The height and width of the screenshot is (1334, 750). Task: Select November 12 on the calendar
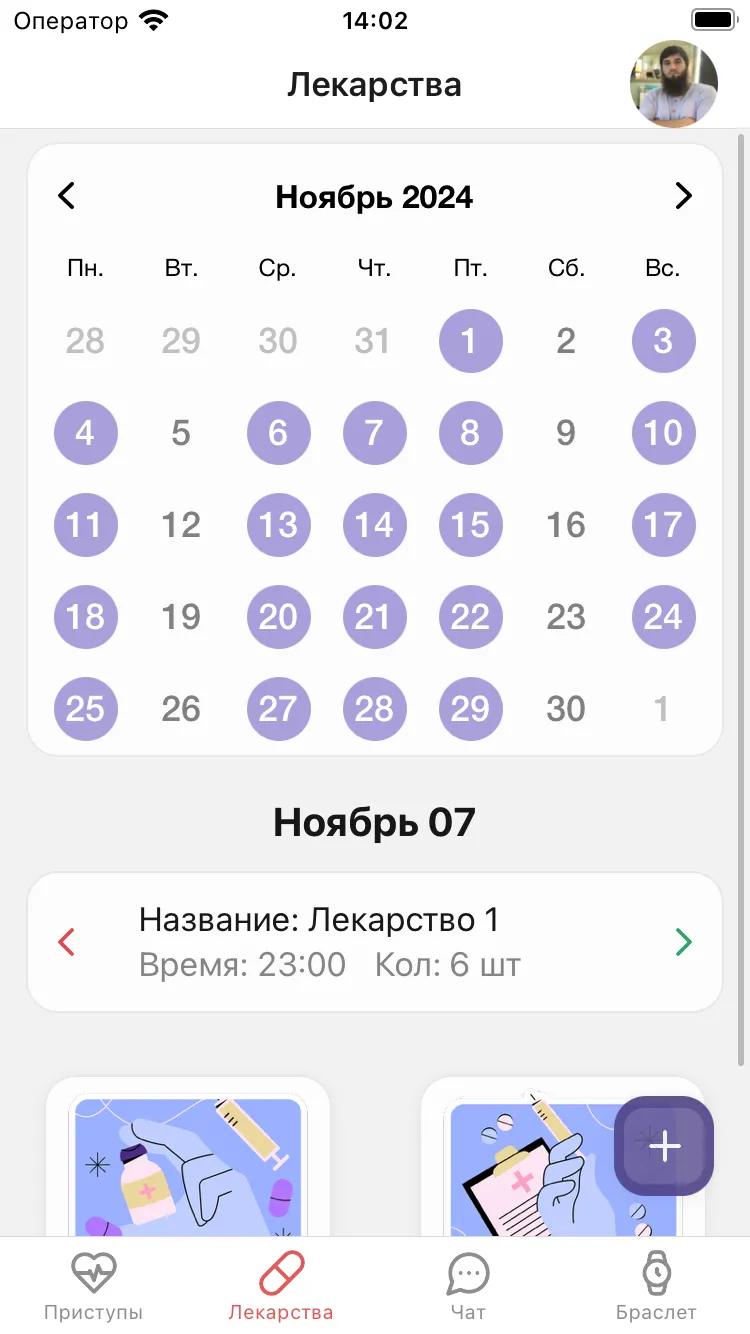coord(181,525)
